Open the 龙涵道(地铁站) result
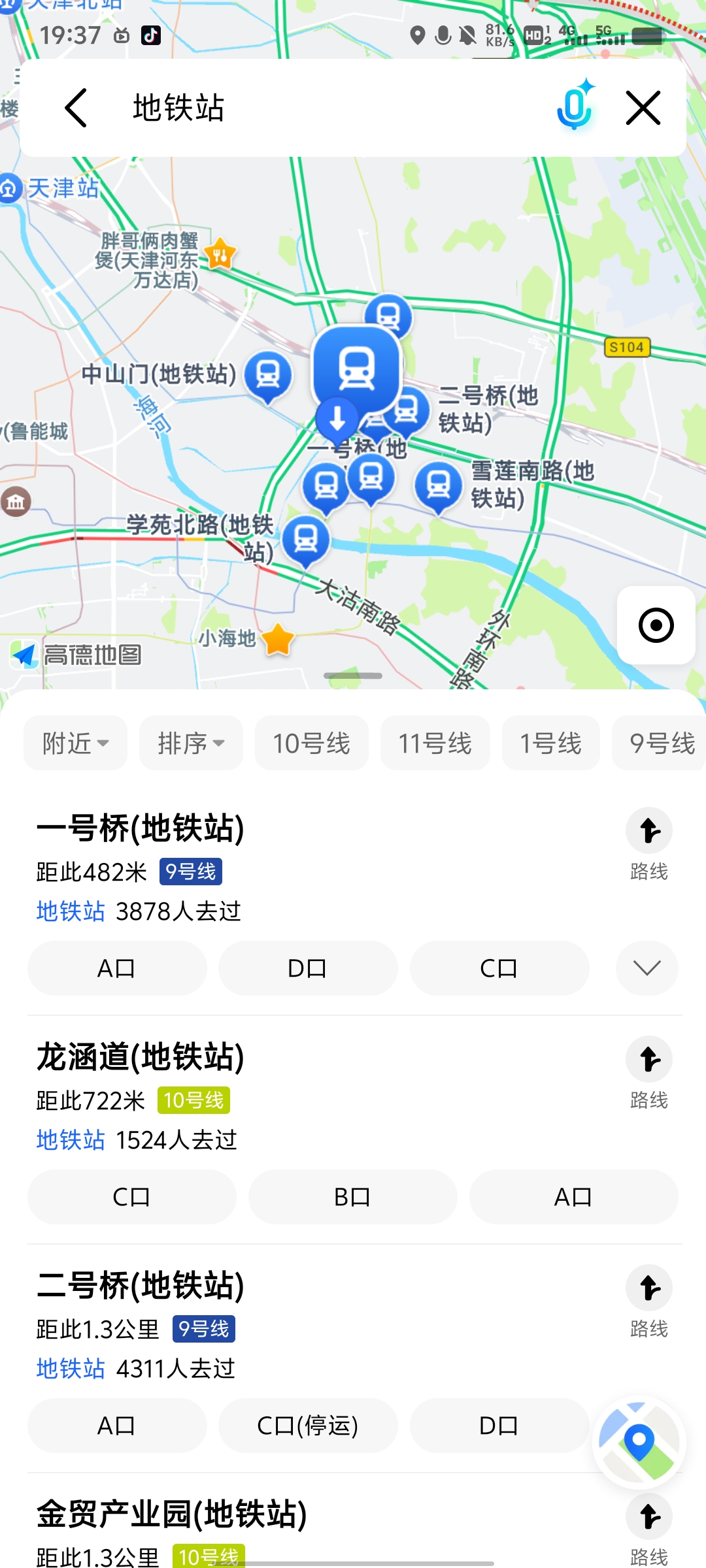 [x=141, y=1057]
